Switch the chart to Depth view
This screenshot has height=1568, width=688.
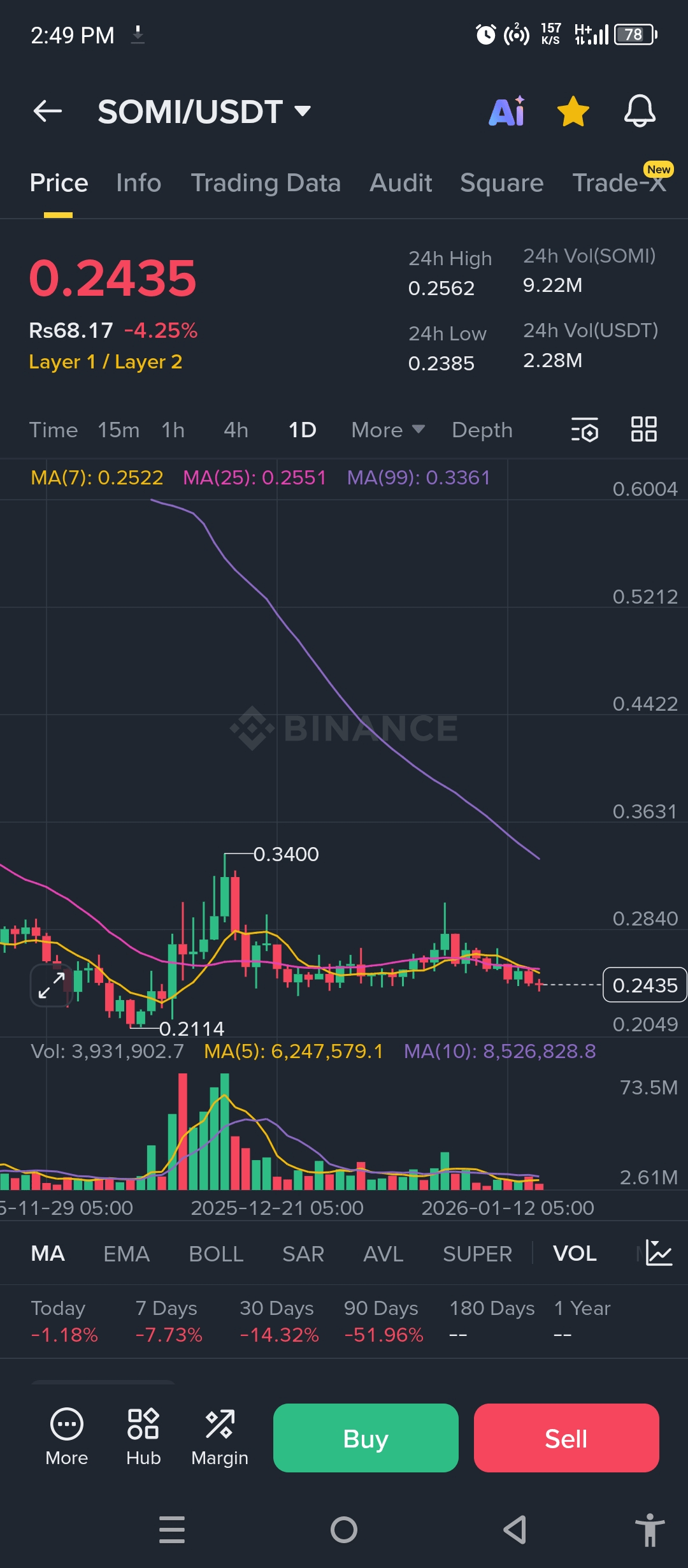coord(482,430)
